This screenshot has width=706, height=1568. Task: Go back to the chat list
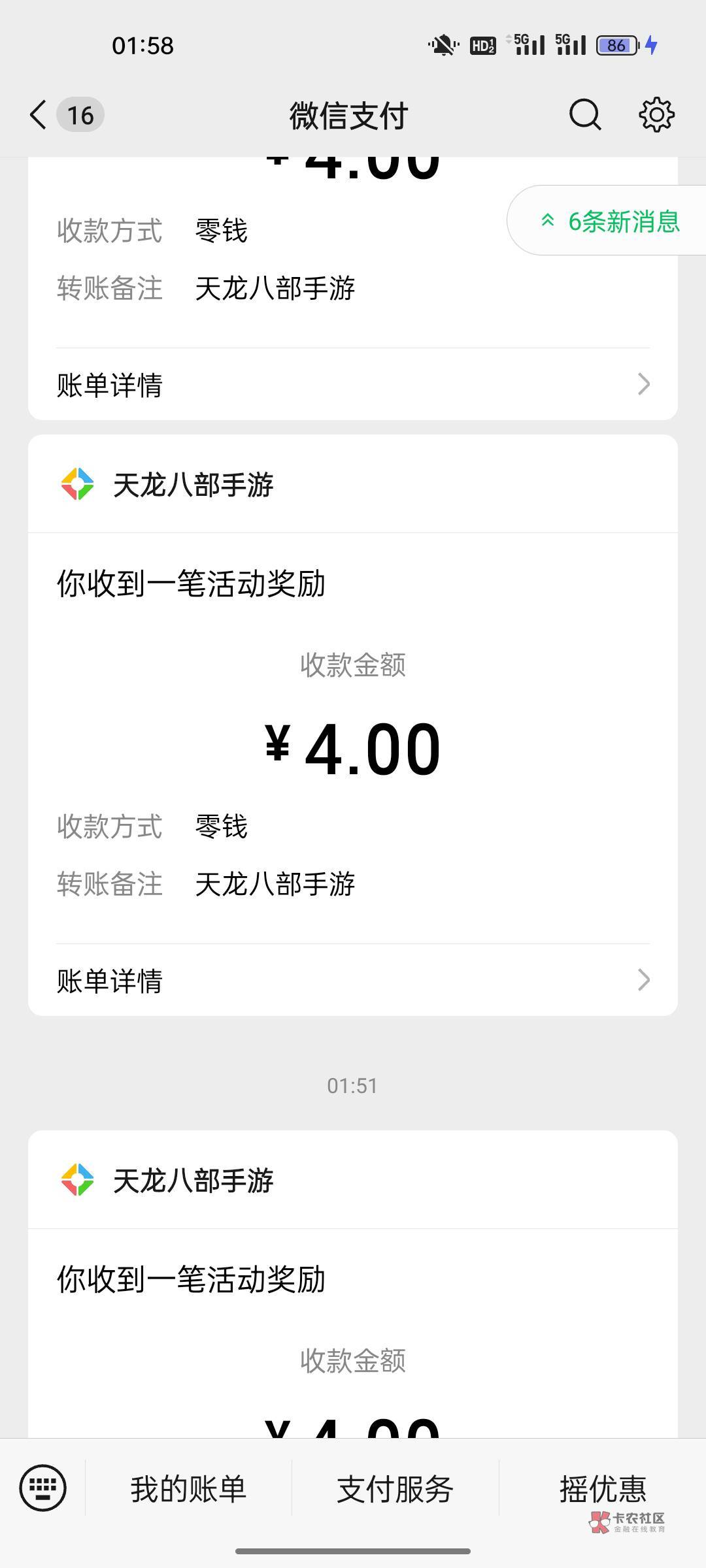(39, 115)
